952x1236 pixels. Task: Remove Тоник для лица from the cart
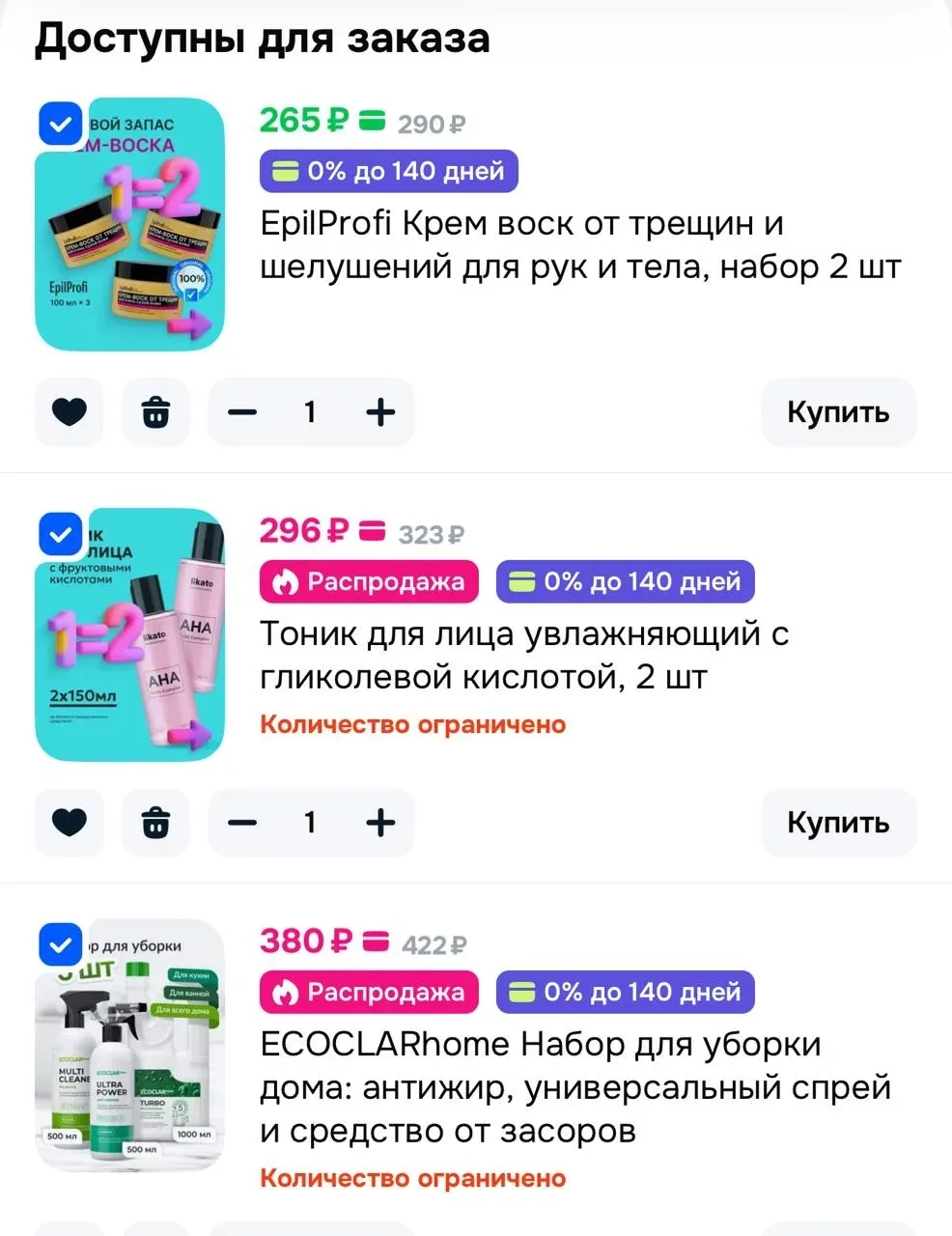point(155,823)
